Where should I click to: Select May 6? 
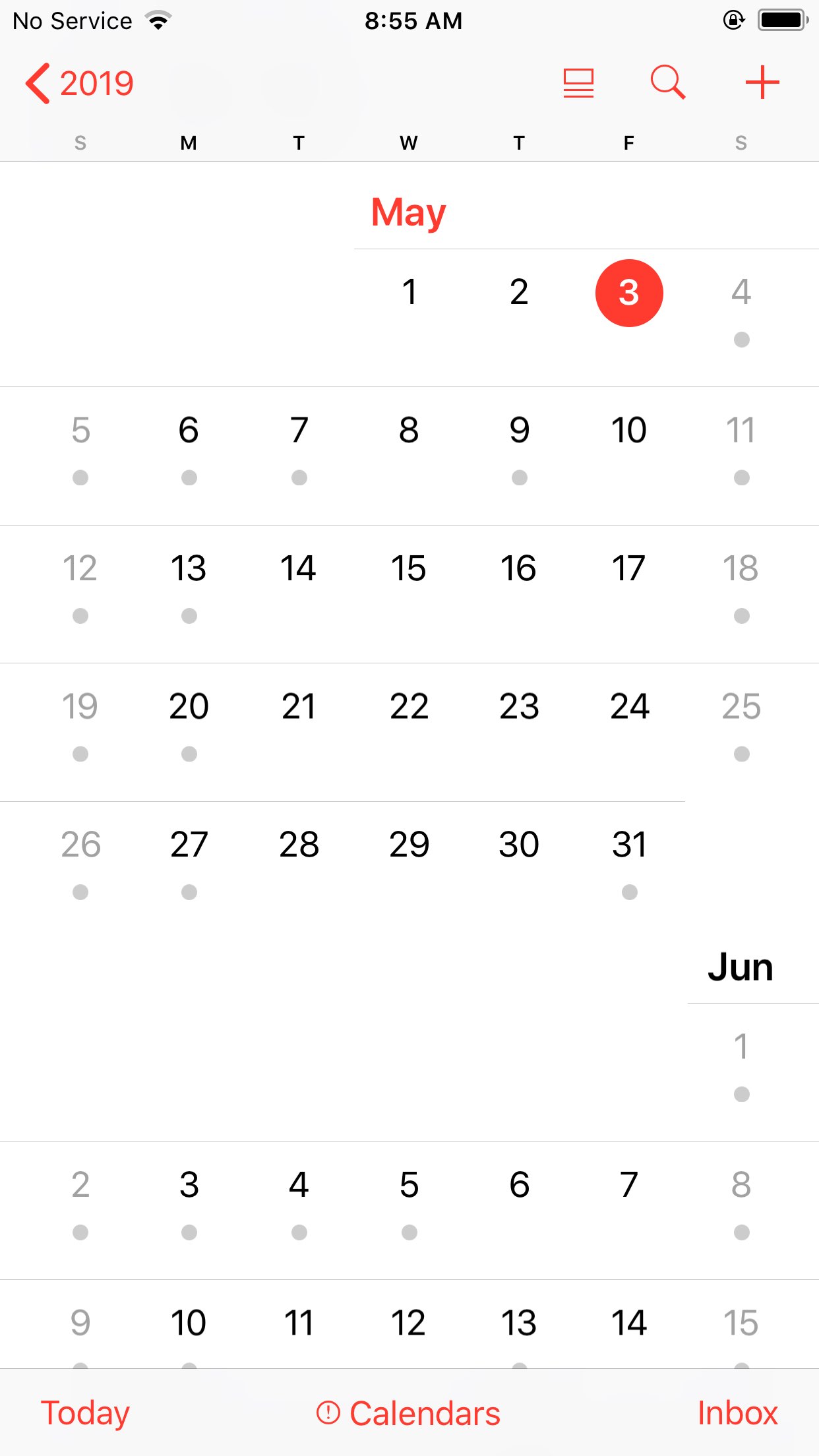tap(189, 431)
